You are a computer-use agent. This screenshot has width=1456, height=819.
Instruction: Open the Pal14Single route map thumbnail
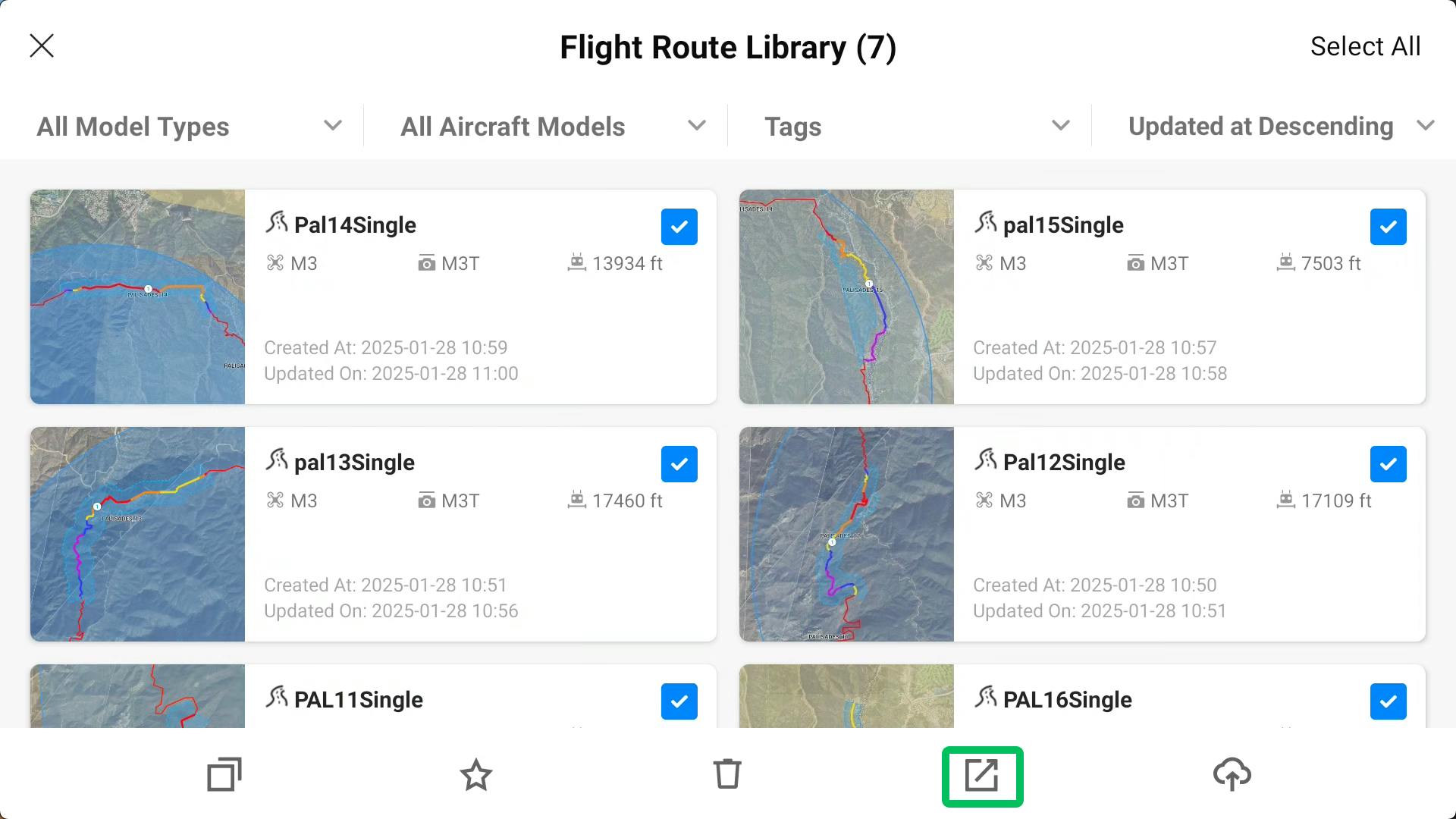tap(137, 297)
